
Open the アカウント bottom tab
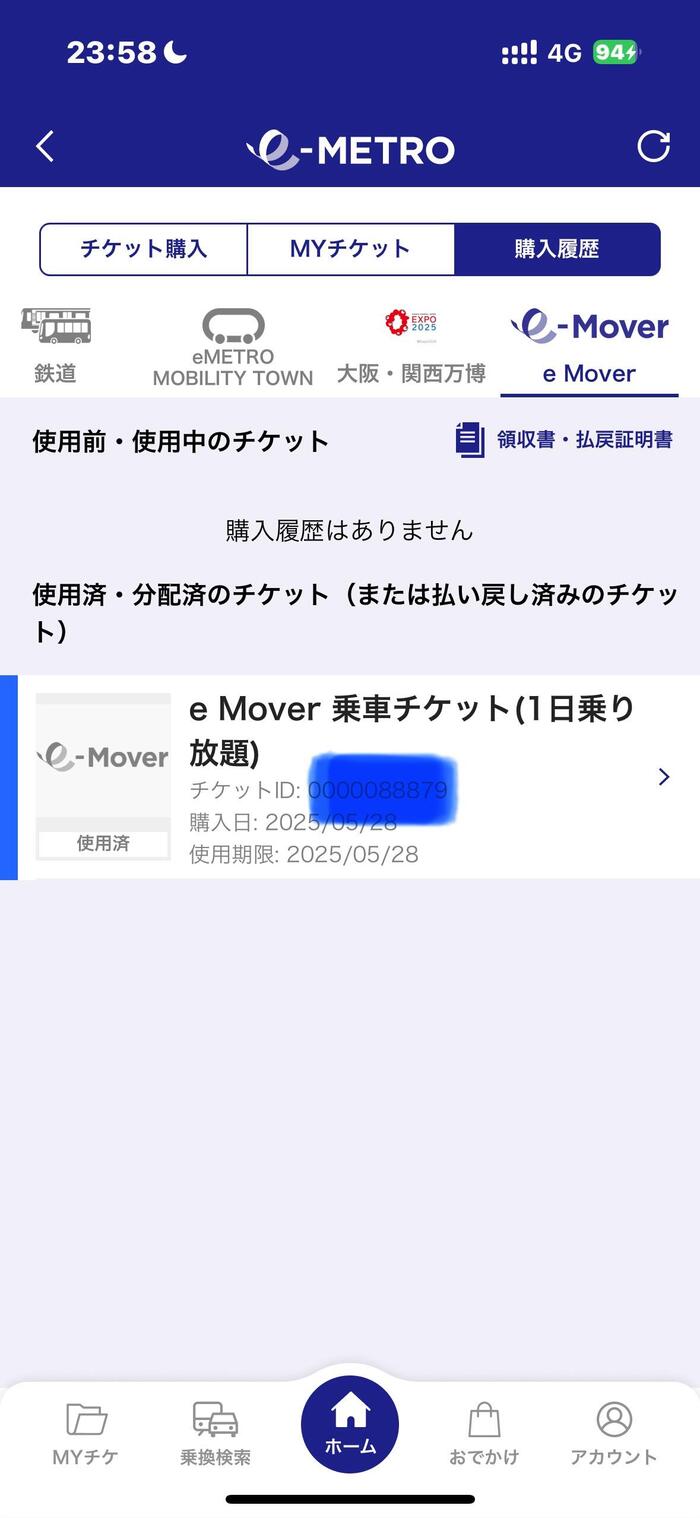(x=614, y=1432)
